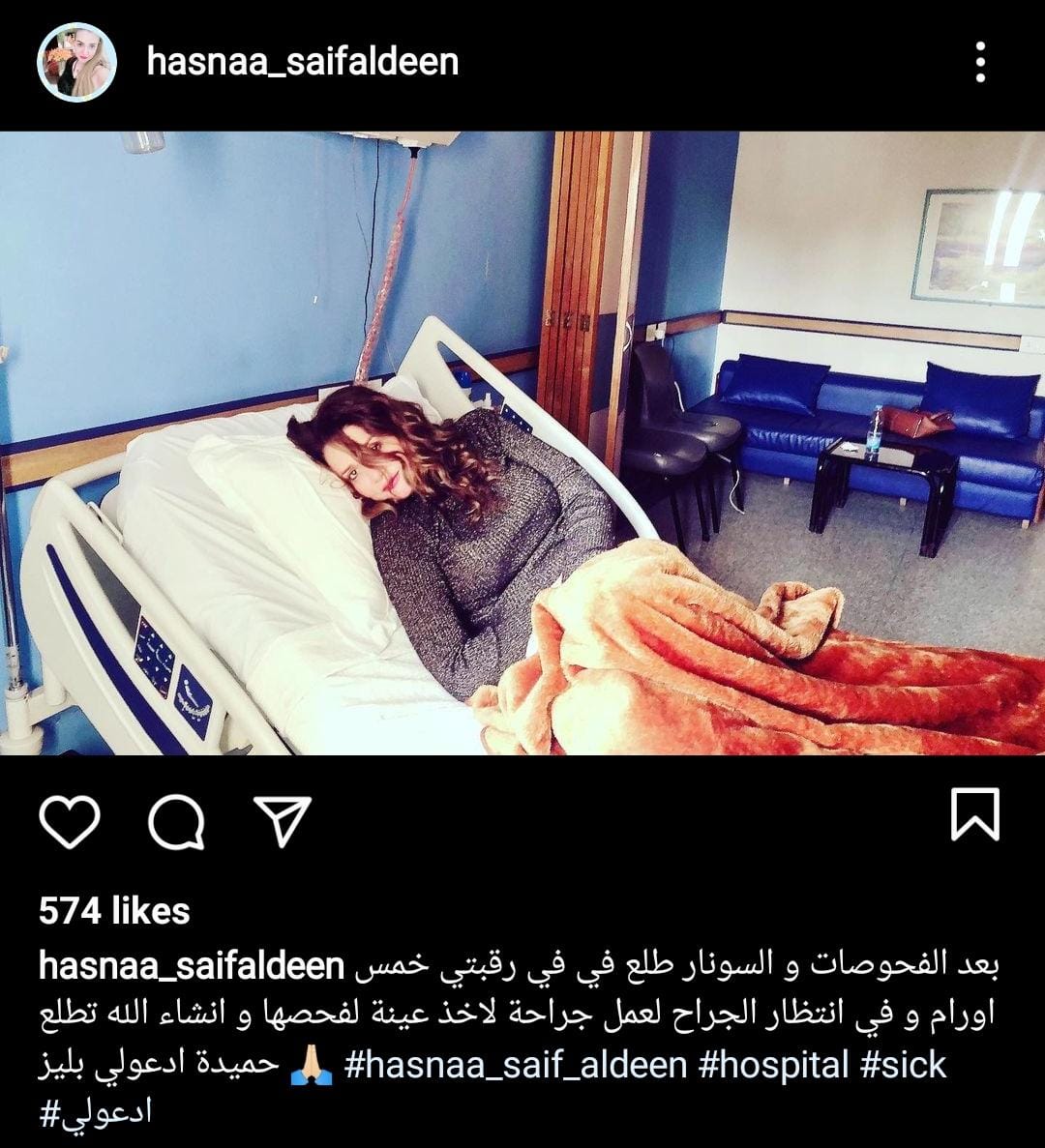
Task: Open comments with the speech bubble icon
Action: point(176,822)
